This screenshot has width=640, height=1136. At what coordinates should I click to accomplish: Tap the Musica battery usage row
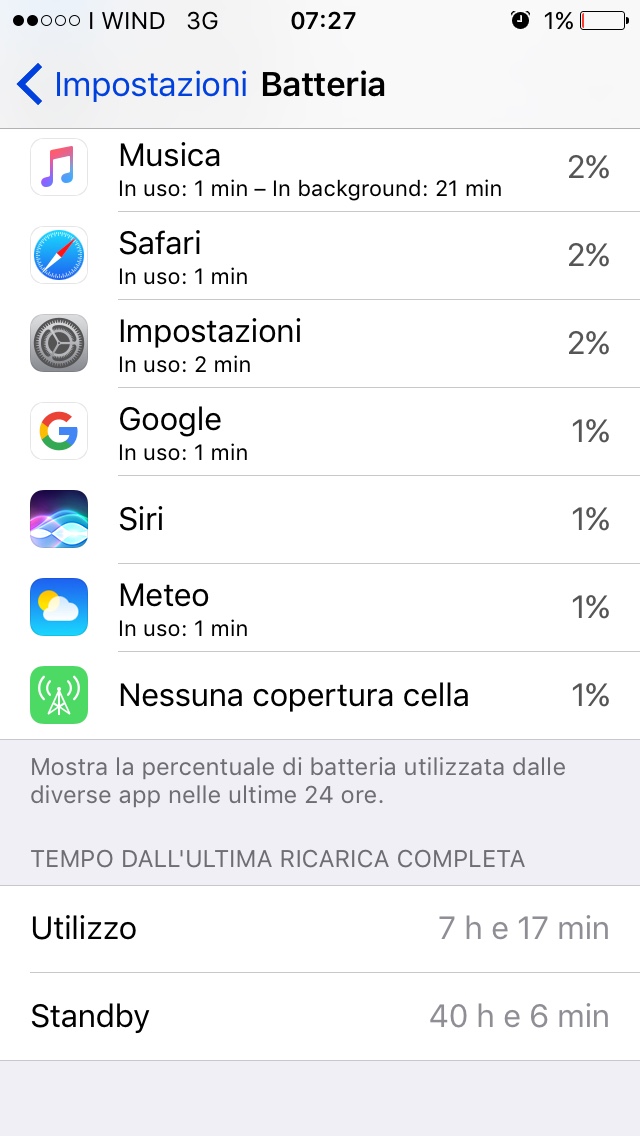320,168
